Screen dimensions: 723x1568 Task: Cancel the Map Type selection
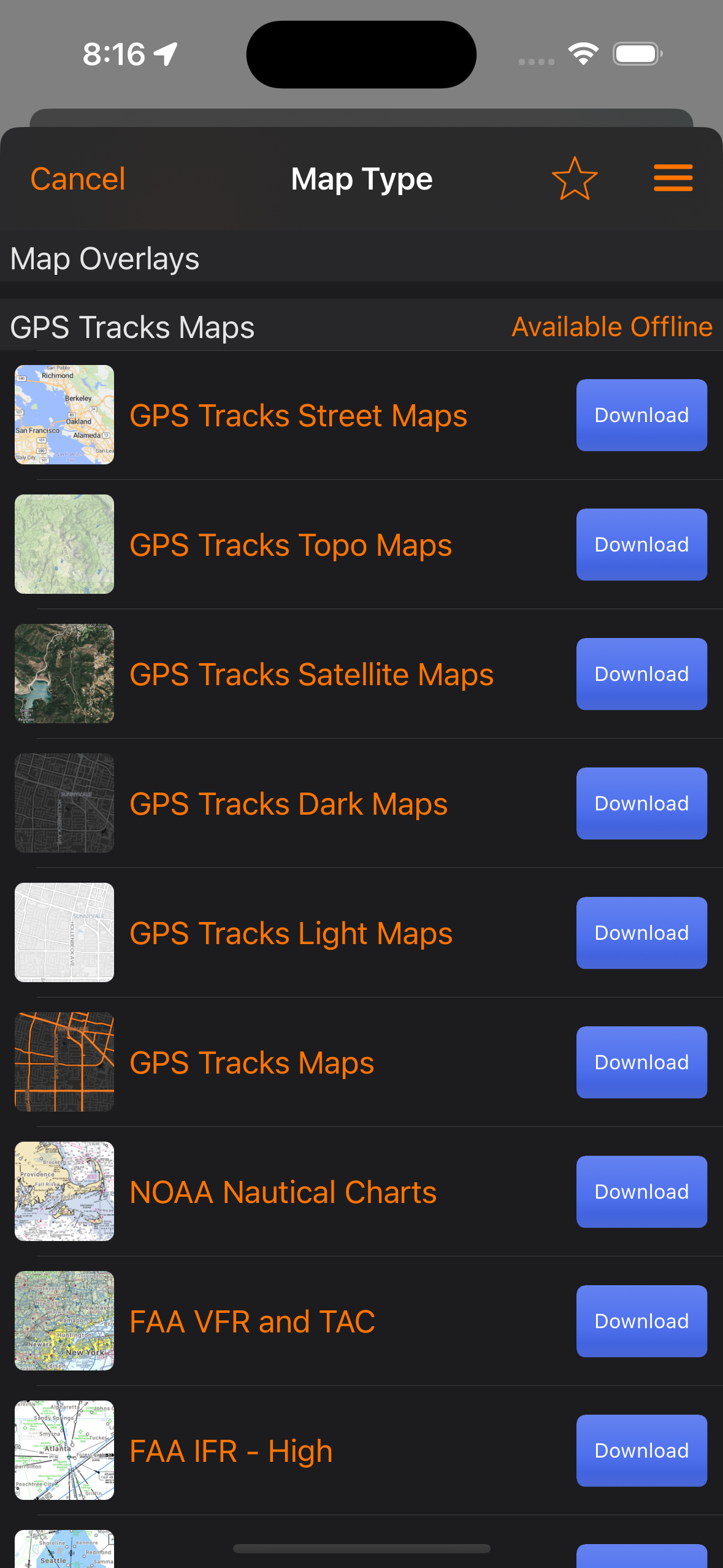[x=78, y=179]
